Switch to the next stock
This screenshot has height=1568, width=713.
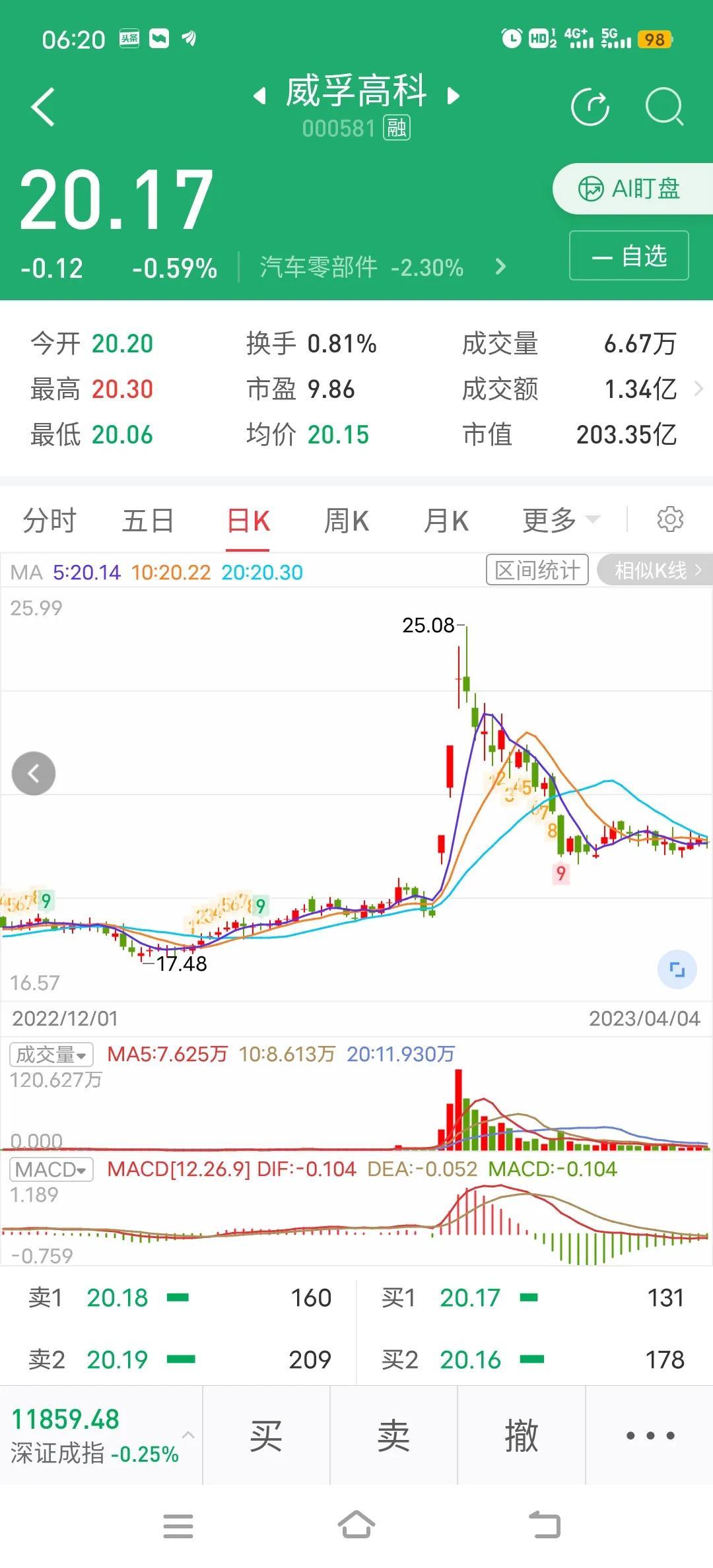pos(453,96)
